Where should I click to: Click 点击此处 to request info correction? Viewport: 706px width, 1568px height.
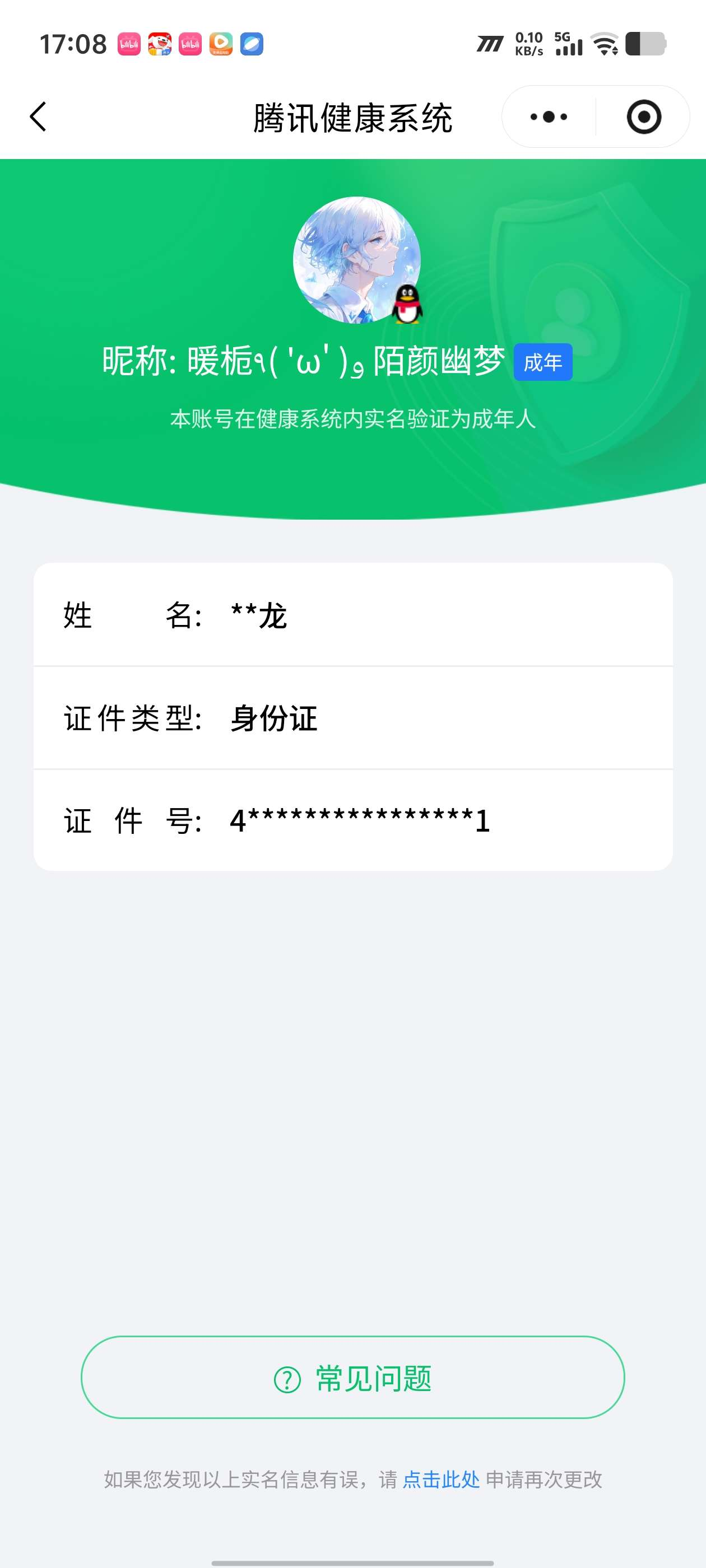(x=442, y=1481)
